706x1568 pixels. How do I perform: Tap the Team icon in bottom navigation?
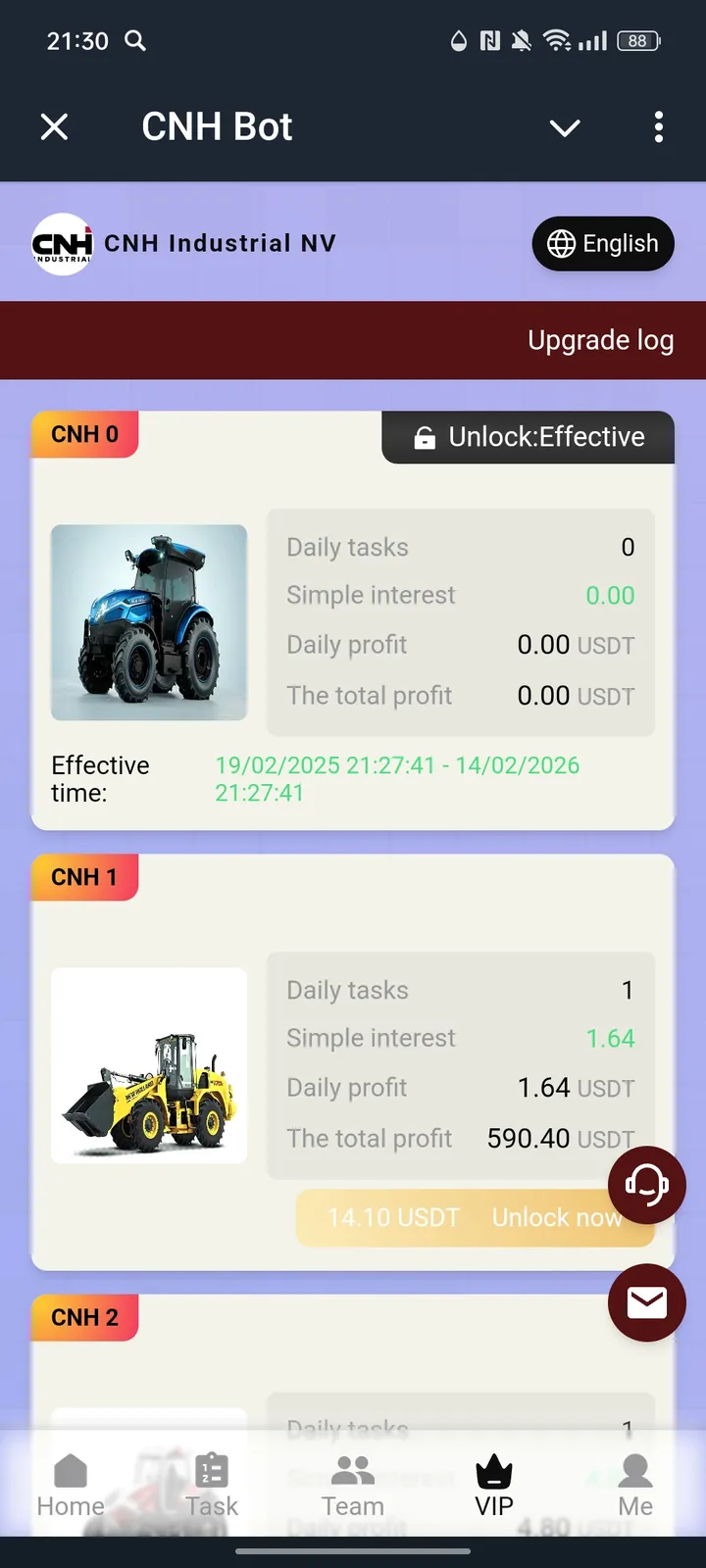coord(352,1468)
